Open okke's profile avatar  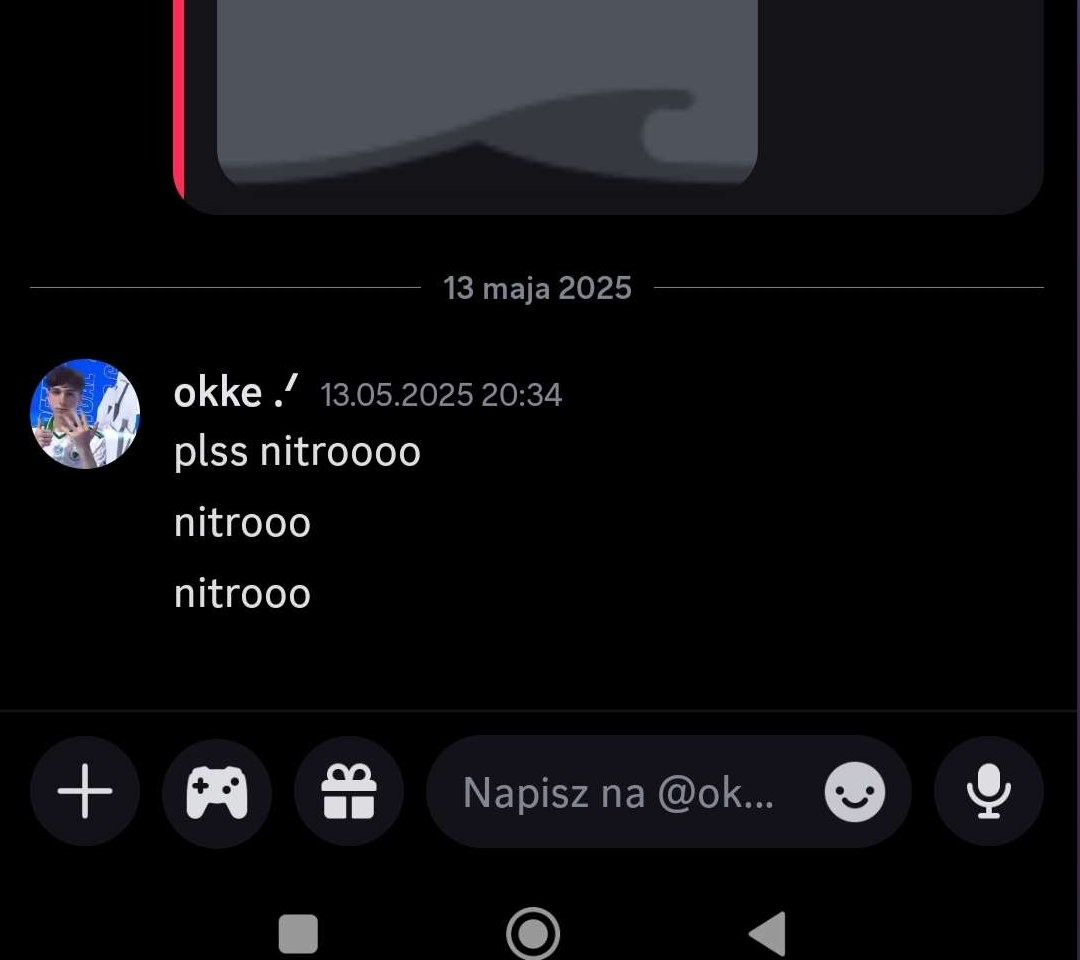click(85, 414)
